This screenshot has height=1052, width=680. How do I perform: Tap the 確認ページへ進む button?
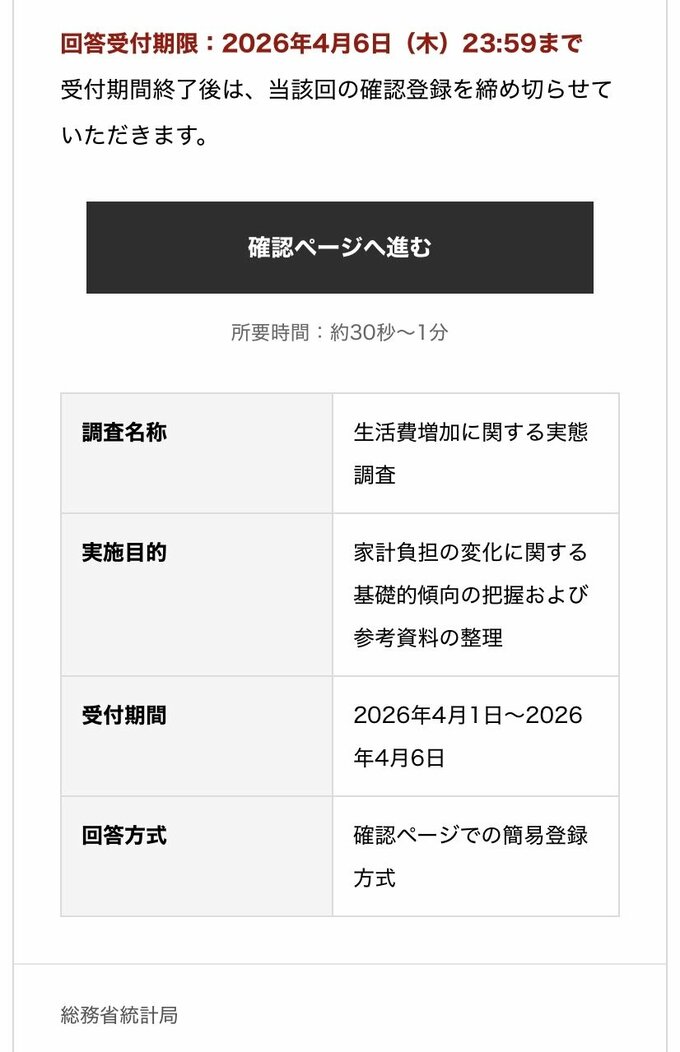coord(339,247)
